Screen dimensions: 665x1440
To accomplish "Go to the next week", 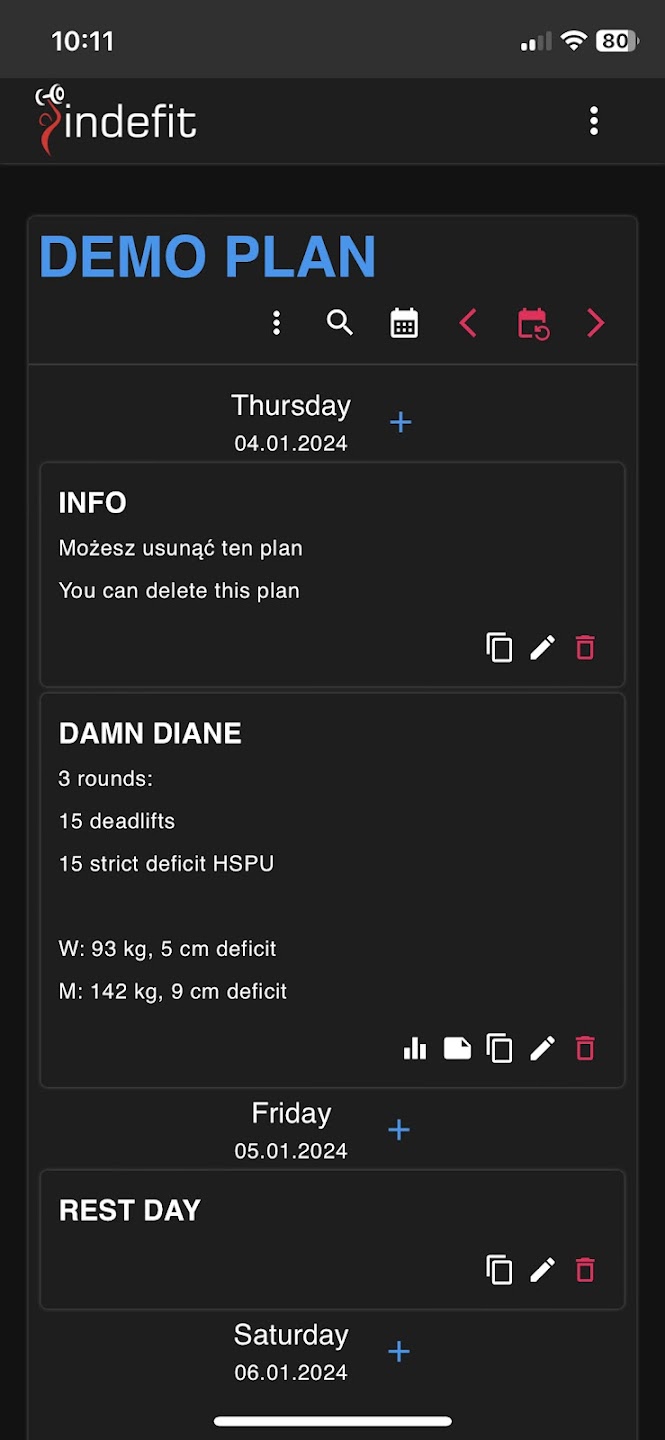I will [596, 323].
